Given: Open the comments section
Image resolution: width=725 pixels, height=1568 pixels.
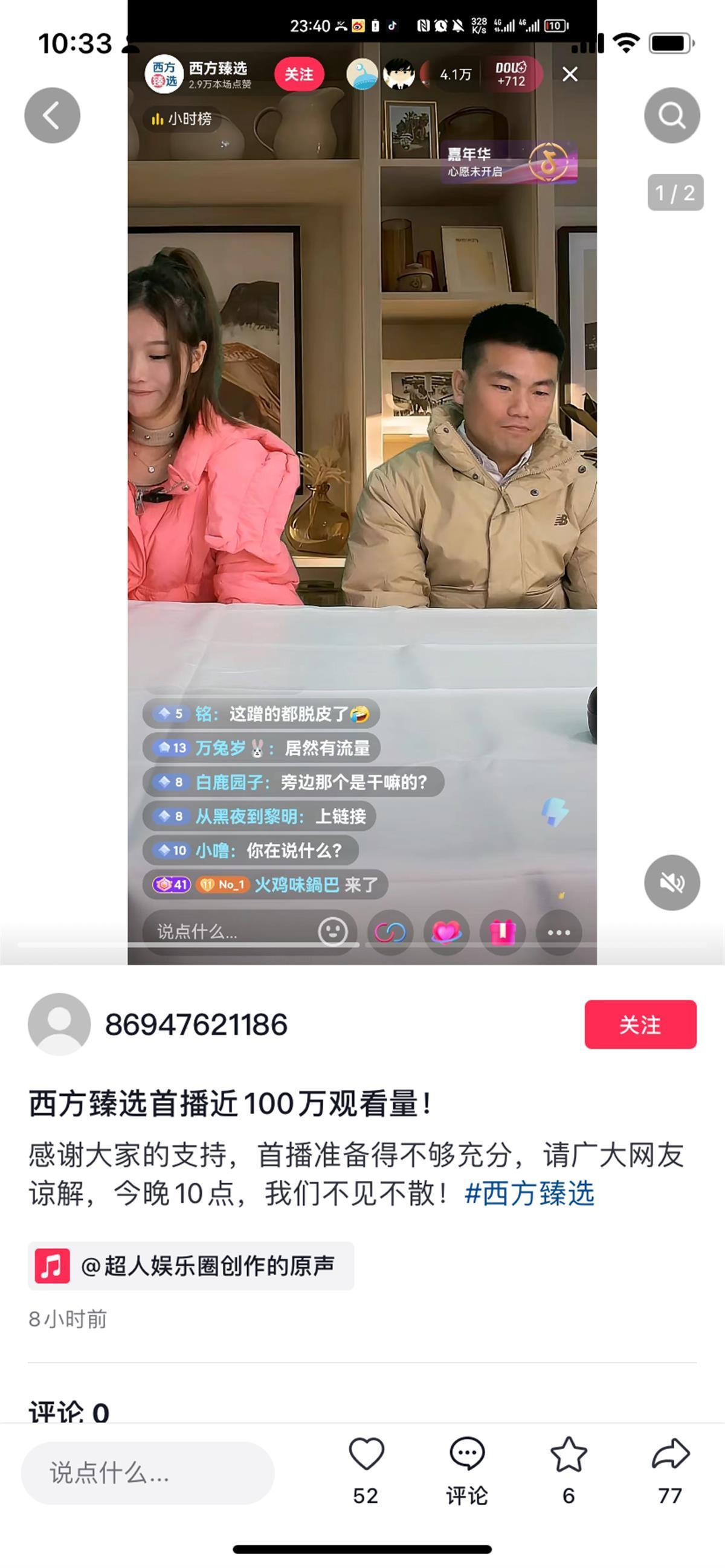Looking at the screenshot, I should click(466, 1467).
